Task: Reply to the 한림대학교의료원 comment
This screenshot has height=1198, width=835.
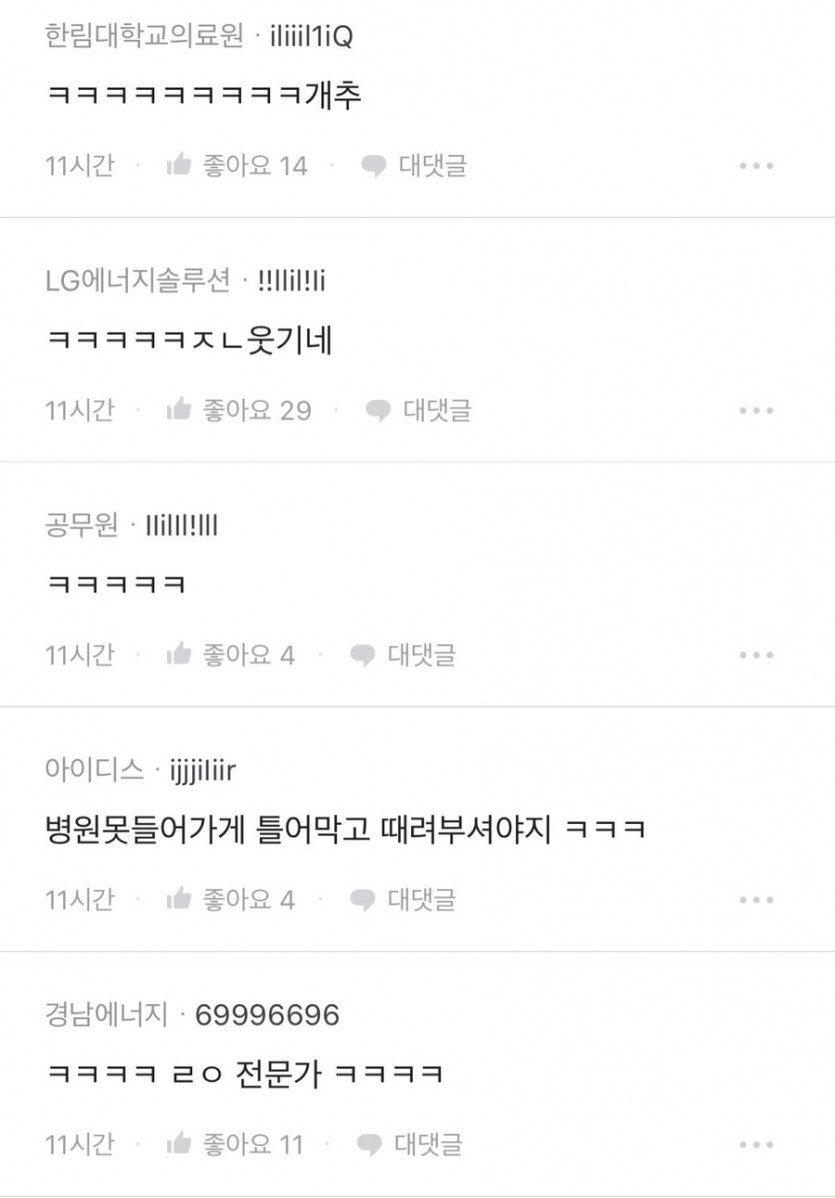Action: tap(414, 165)
